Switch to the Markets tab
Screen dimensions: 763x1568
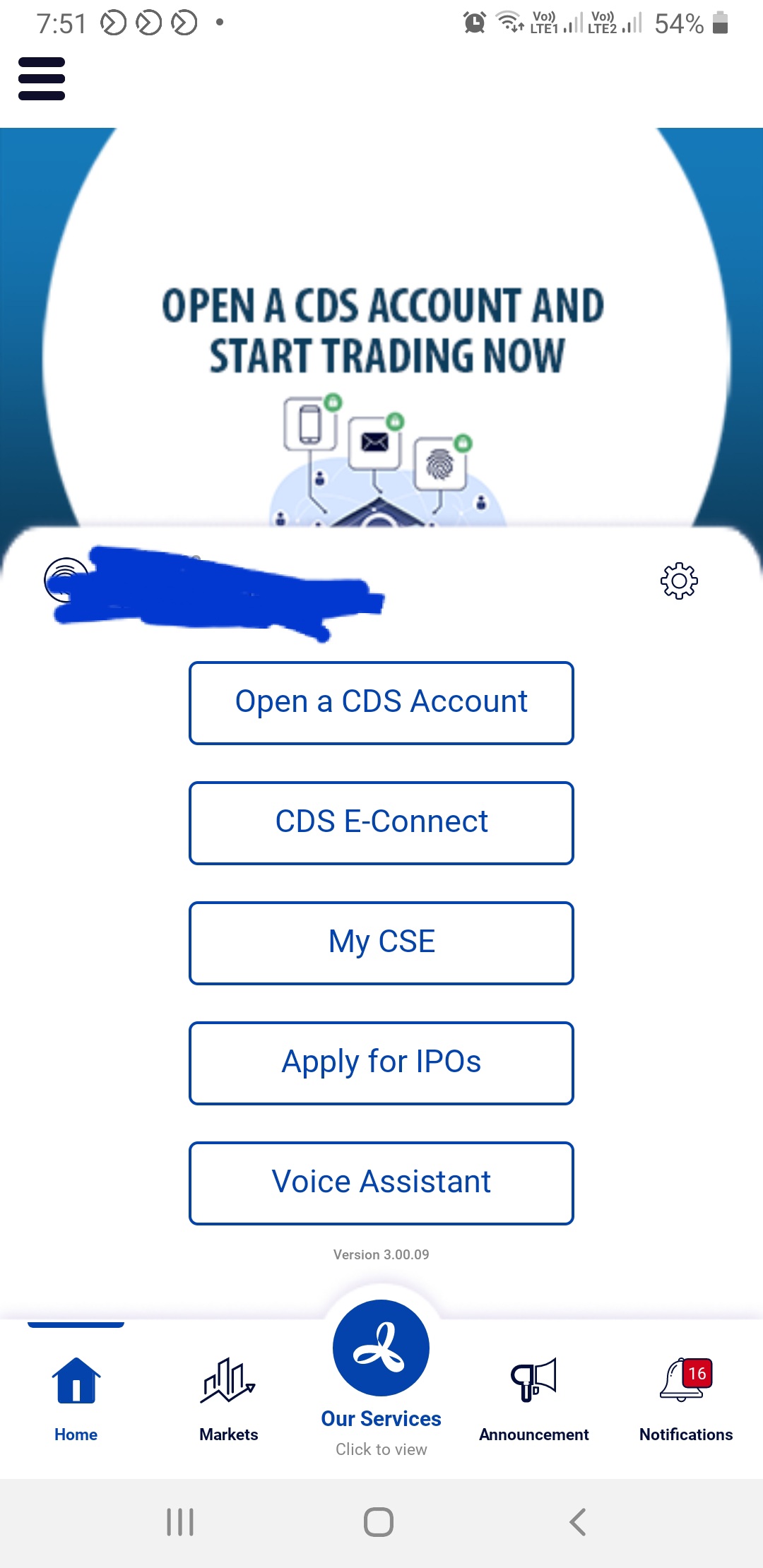pyautogui.click(x=229, y=1398)
